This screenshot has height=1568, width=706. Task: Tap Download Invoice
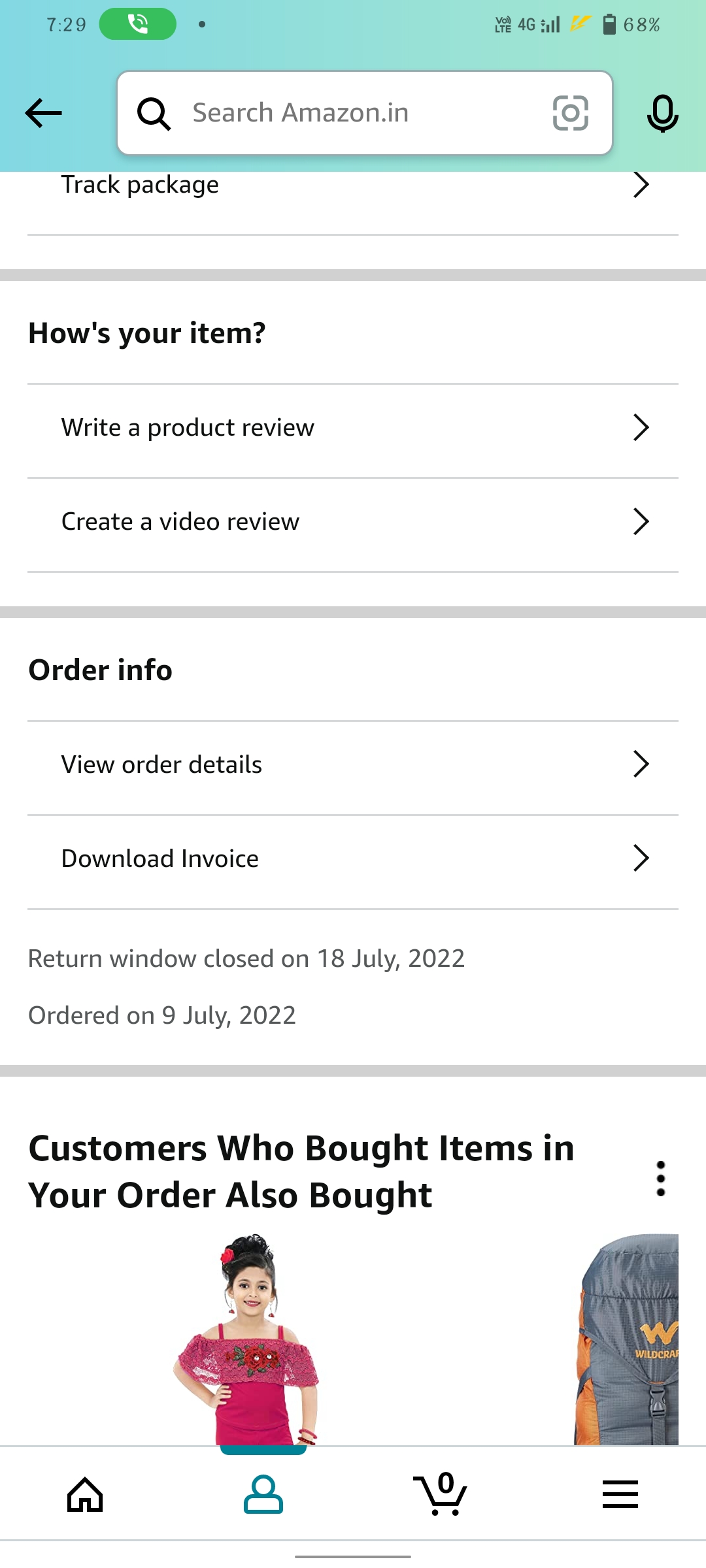353,858
